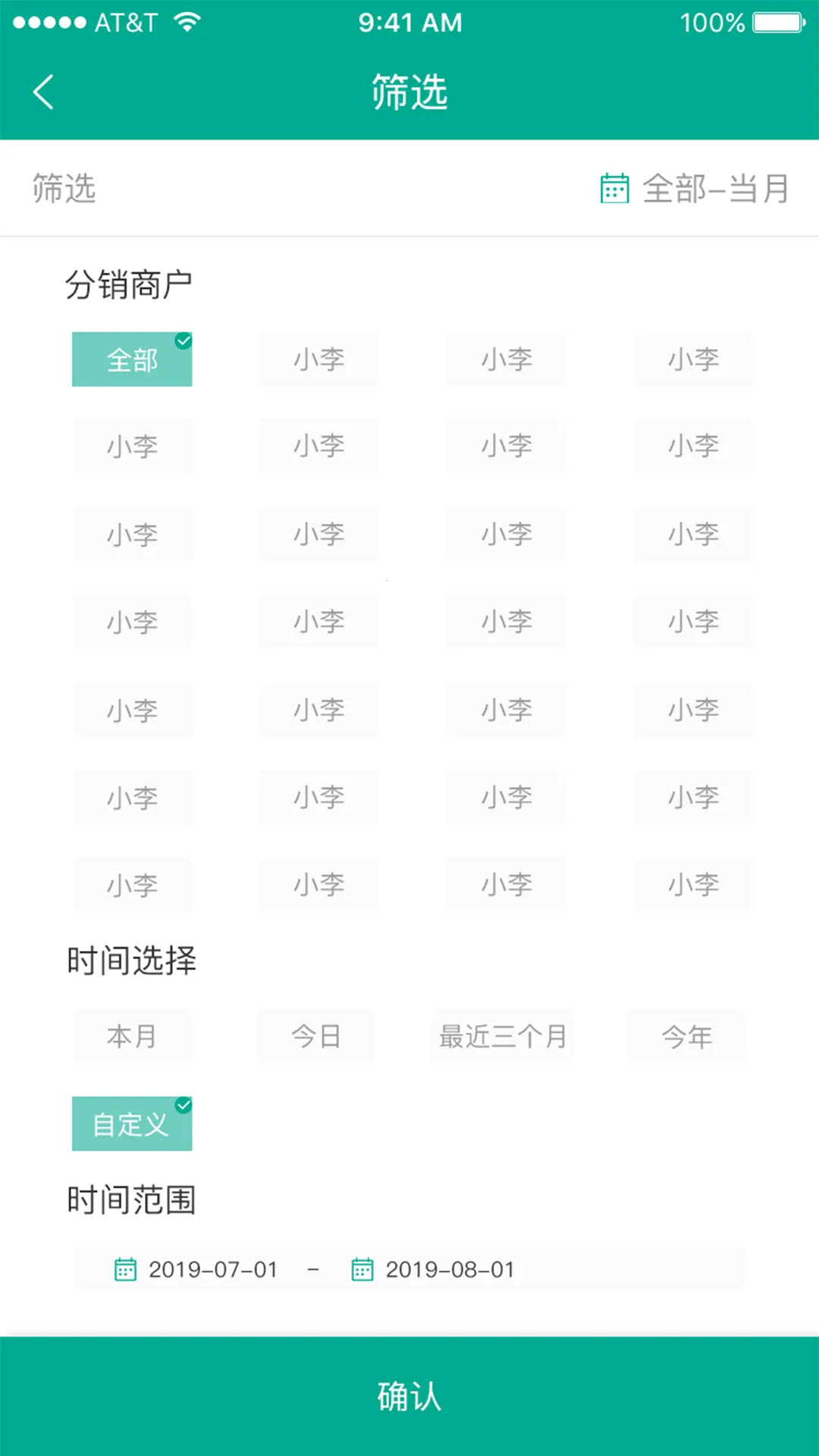Select the 今年 time option

pyautogui.click(x=686, y=1037)
